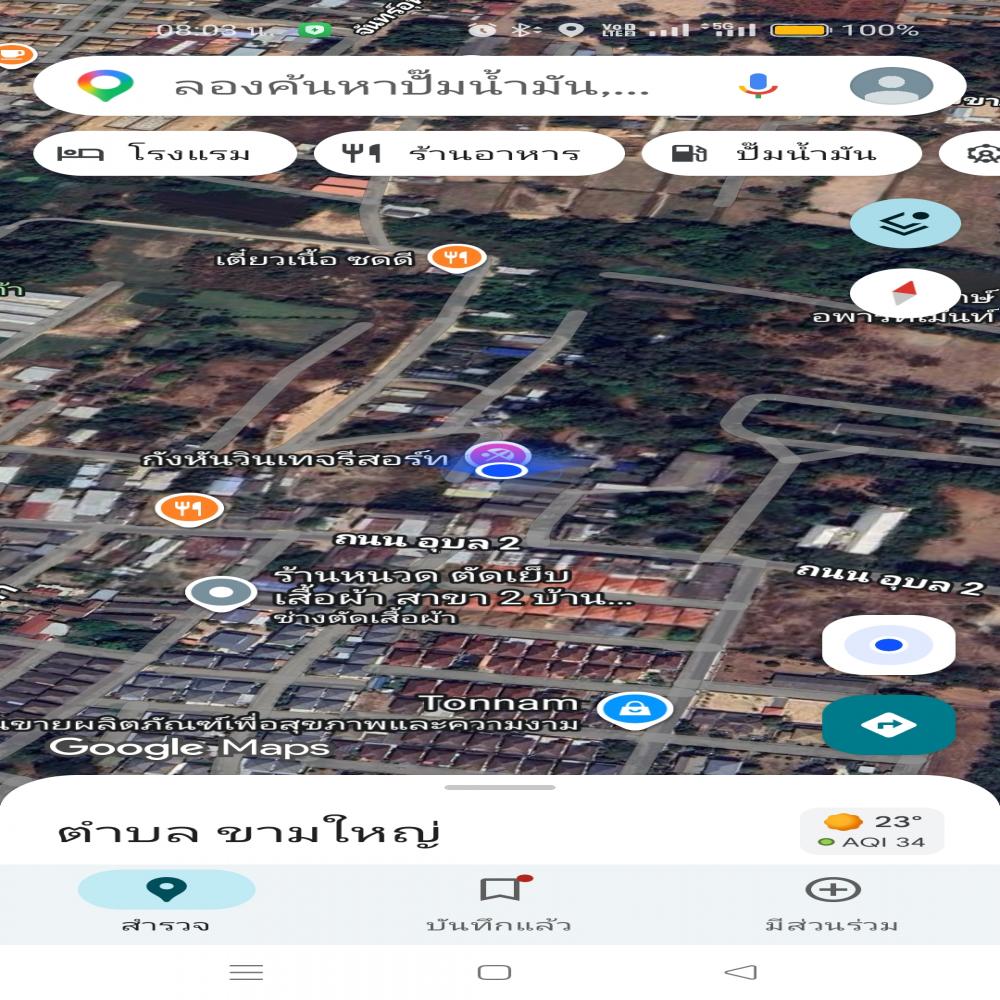Reset map orientation with the compass
This screenshot has height=1000, width=1000.
point(905,293)
